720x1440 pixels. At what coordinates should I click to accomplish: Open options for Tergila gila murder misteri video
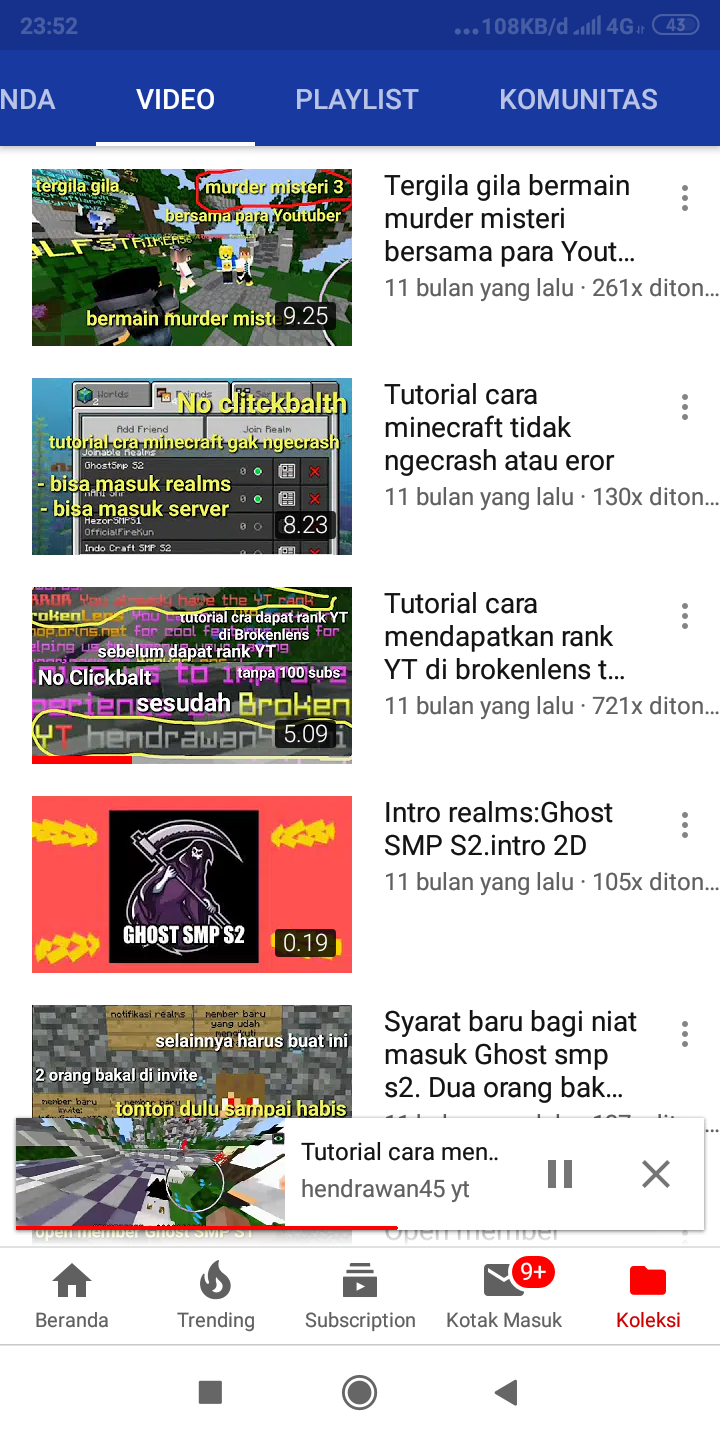pos(685,198)
